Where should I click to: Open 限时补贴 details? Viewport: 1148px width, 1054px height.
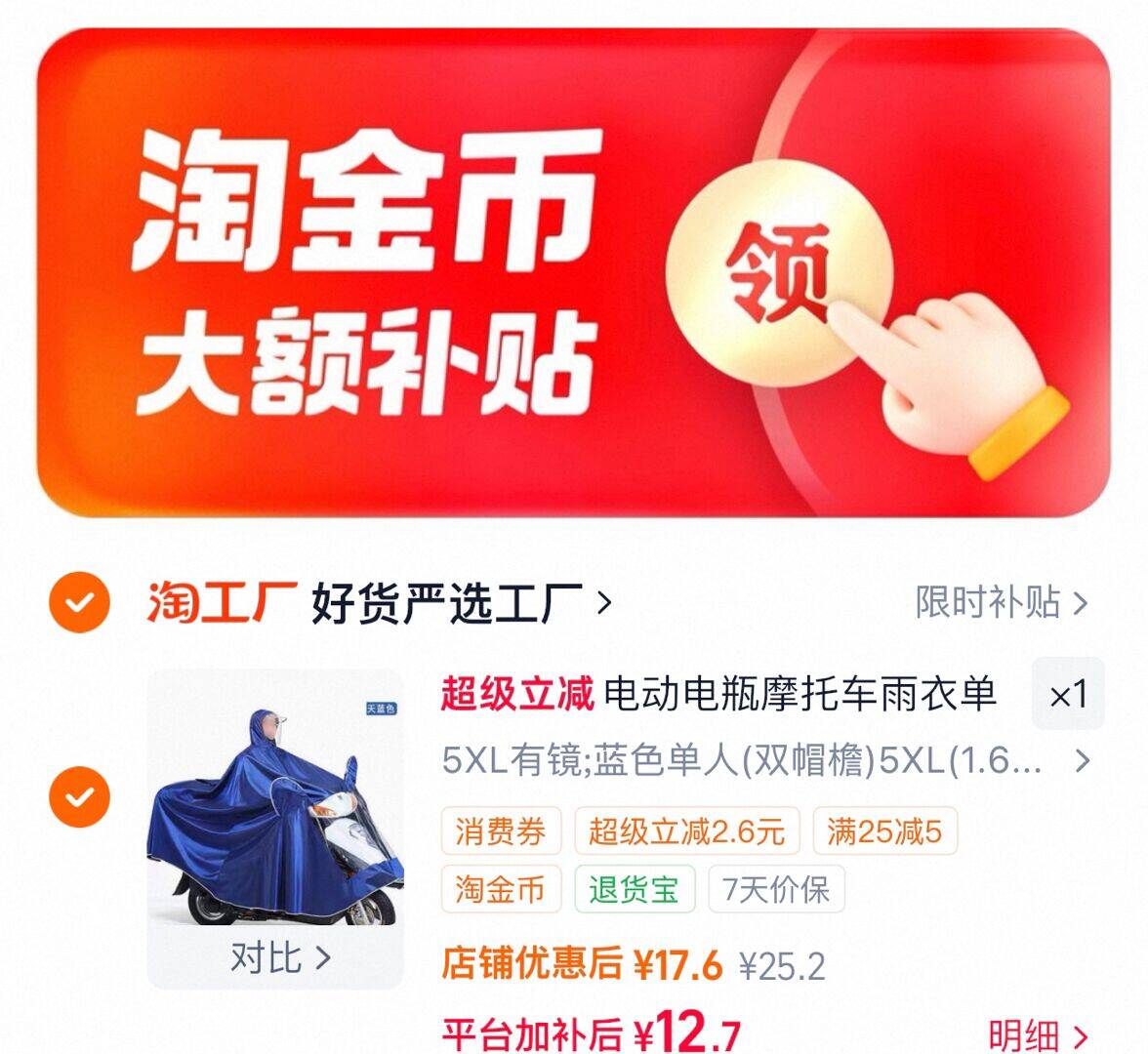(x=1001, y=602)
